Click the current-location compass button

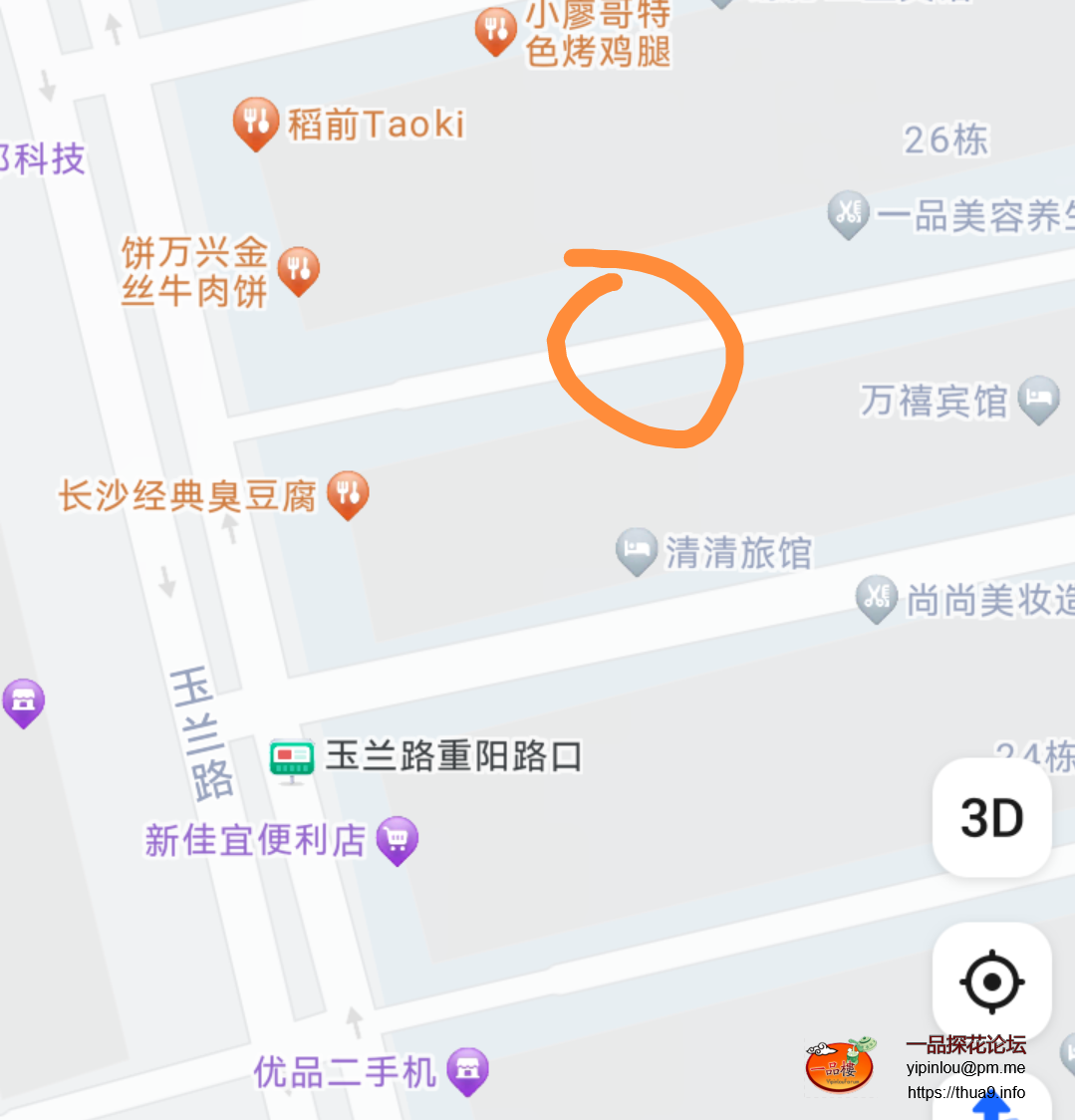991,980
